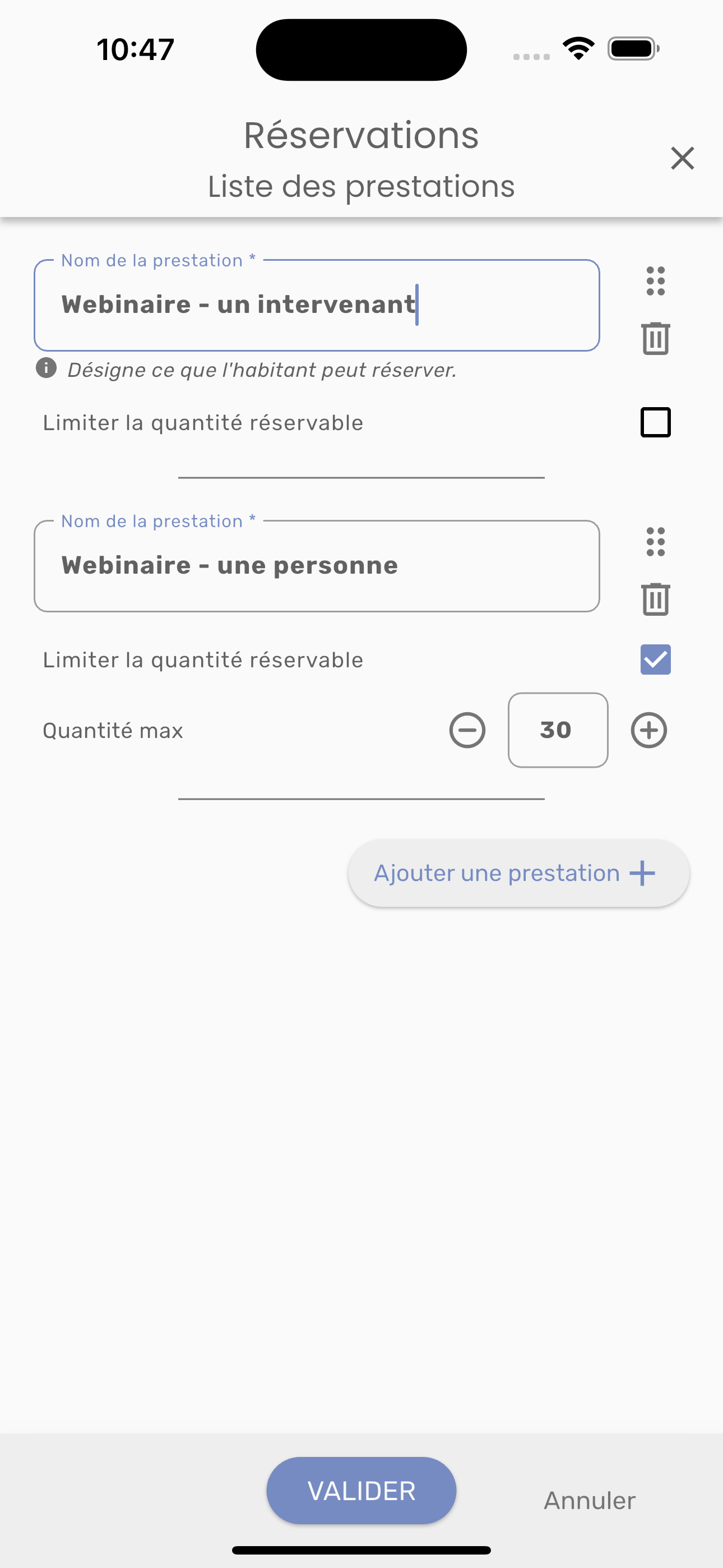Image resolution: width=723 pixels, height=1568 pixels.
Task: Delete the Webinaire - une personne prestation
Action: coord(655,600)
